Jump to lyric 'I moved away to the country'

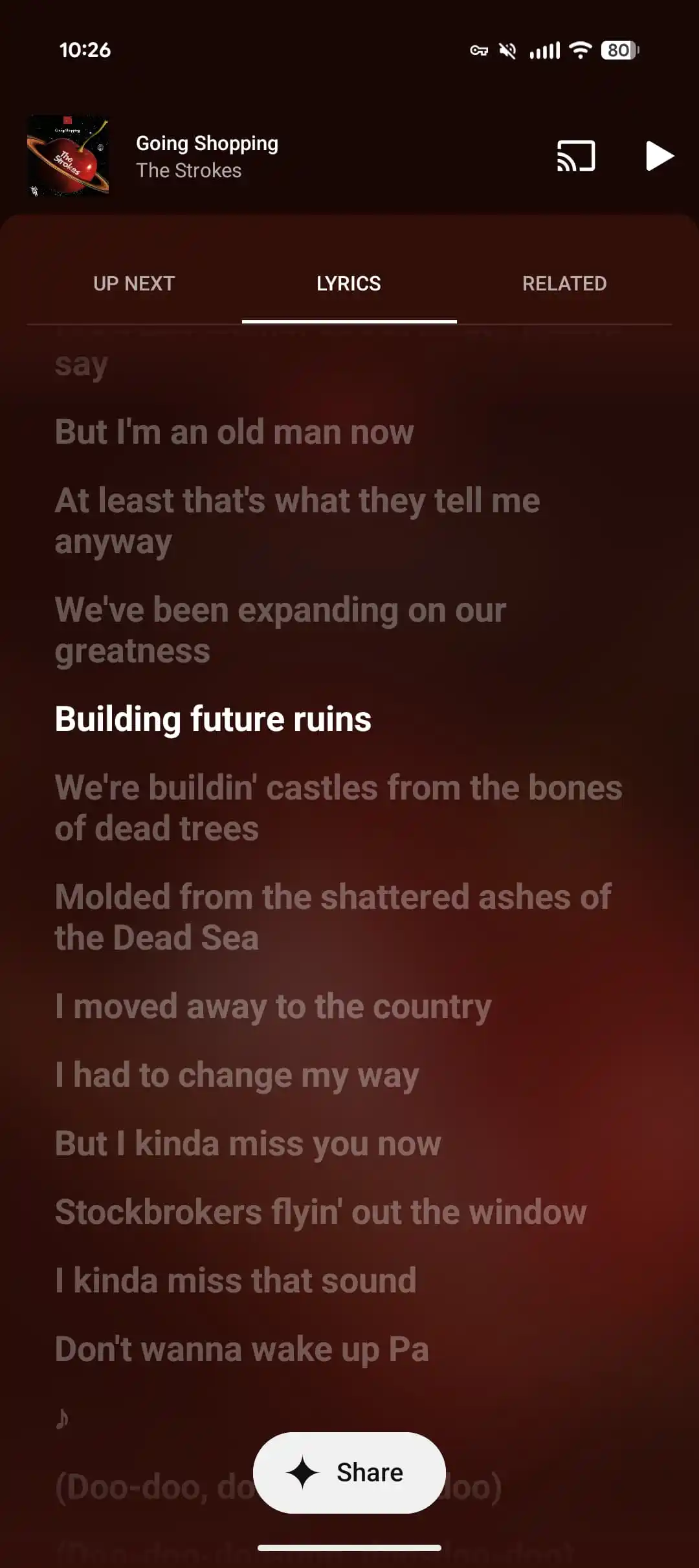pyautogui.click(x=272, y=1007)
